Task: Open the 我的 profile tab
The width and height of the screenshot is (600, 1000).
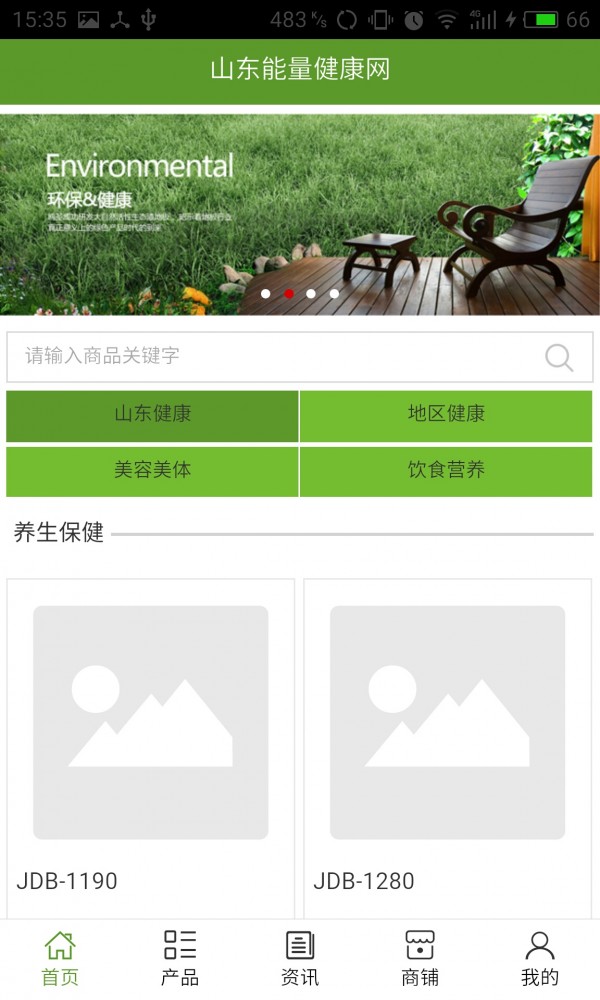Action: pyautogui.click(x=540, y=958)
